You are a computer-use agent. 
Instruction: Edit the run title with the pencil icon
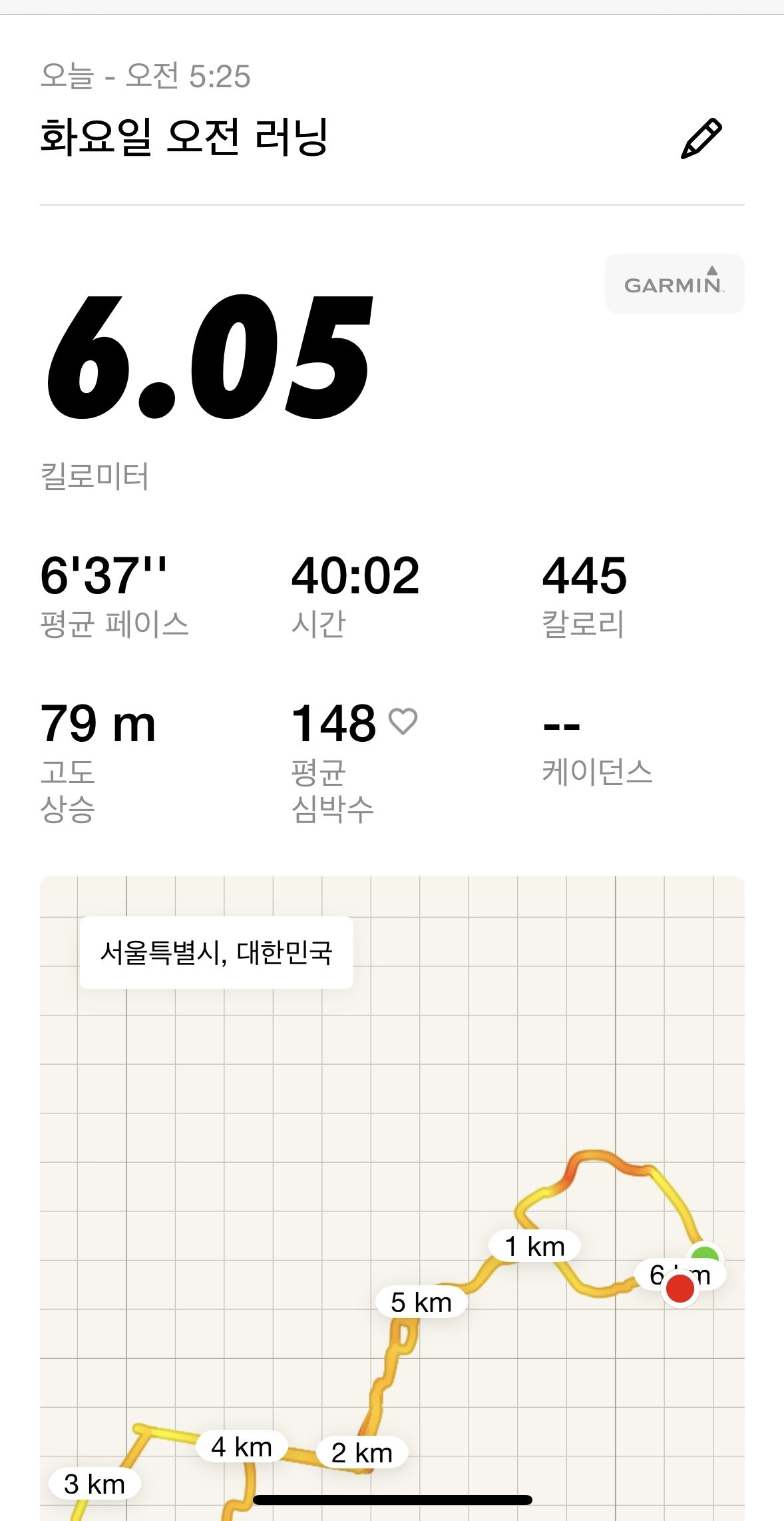701,139
